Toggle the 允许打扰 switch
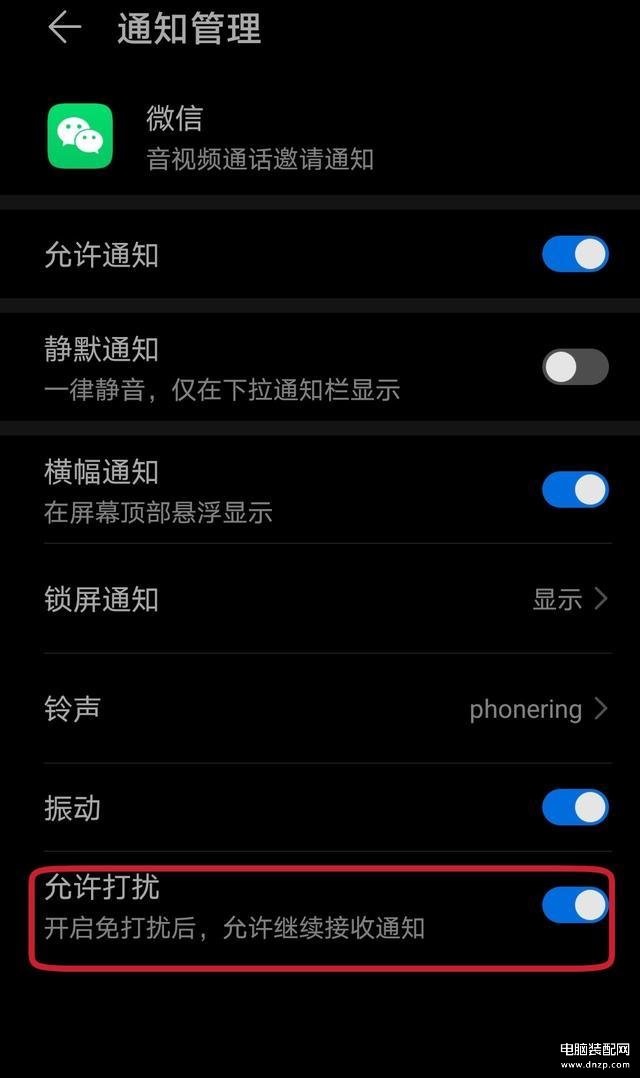The height and width of the screenshot is (1078, 640). pyautogui.click(x=575, y=905)
